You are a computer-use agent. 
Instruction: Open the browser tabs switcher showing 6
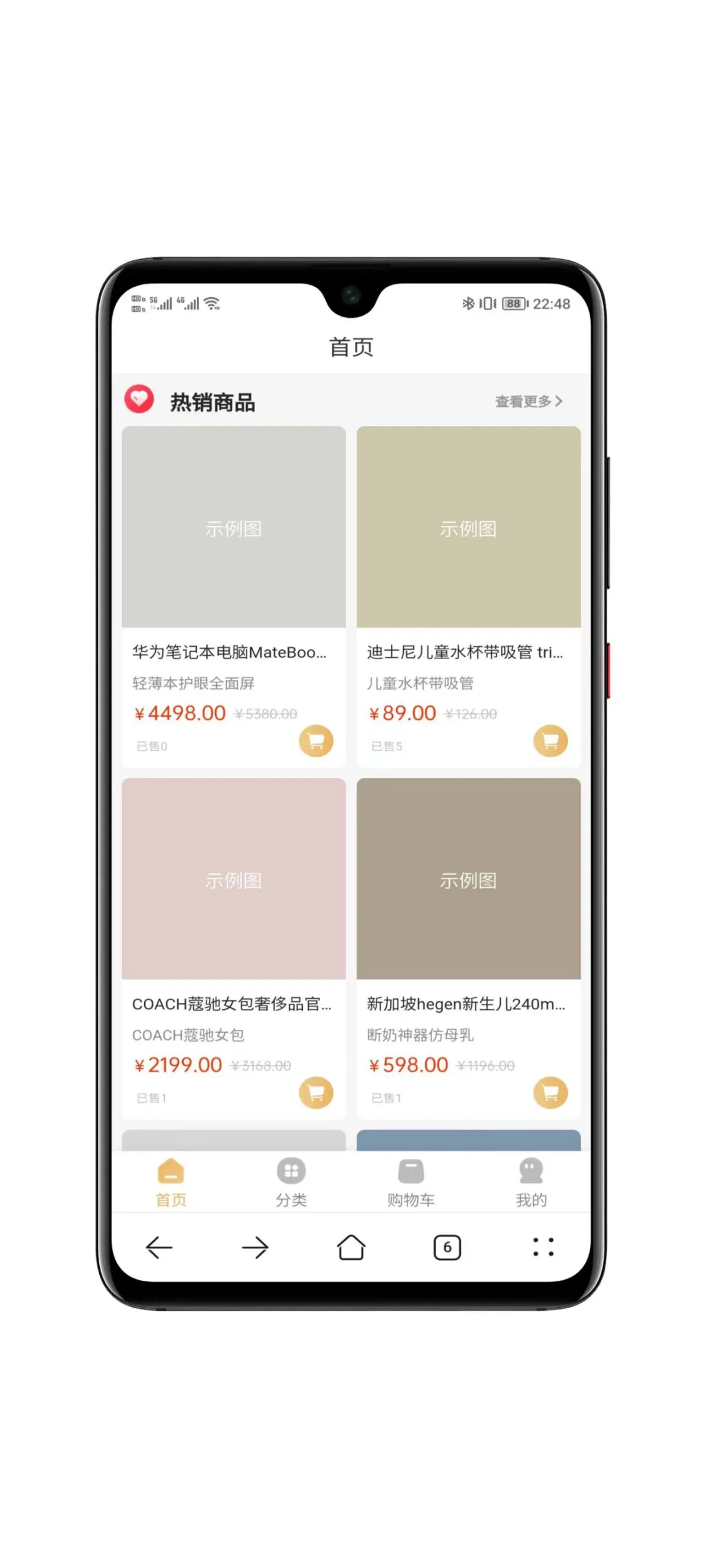(x=447, y=1248)
